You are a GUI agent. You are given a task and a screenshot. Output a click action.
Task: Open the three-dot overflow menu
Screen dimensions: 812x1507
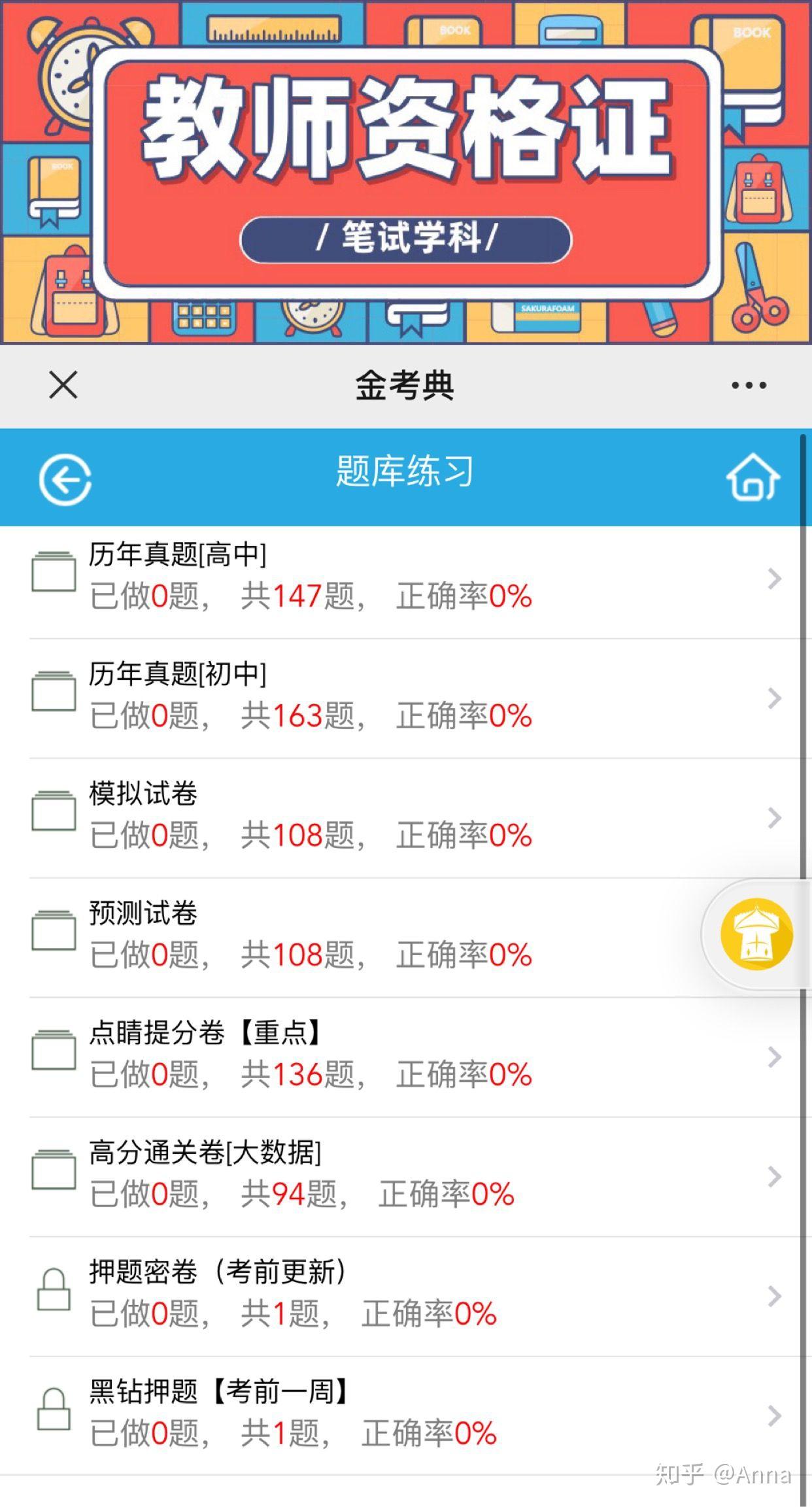pos(749,385)
